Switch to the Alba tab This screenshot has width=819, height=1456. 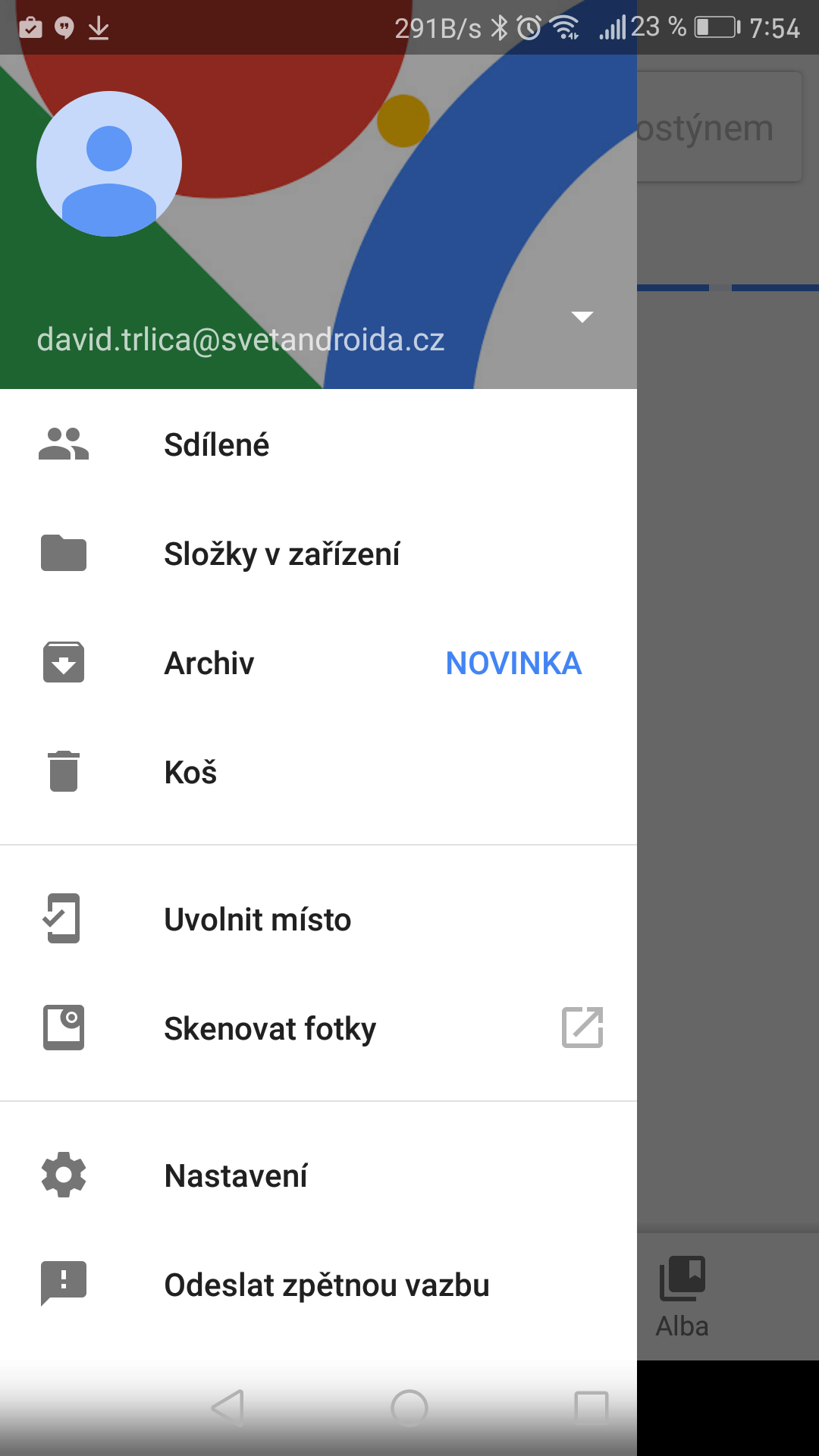(682, 1297)
